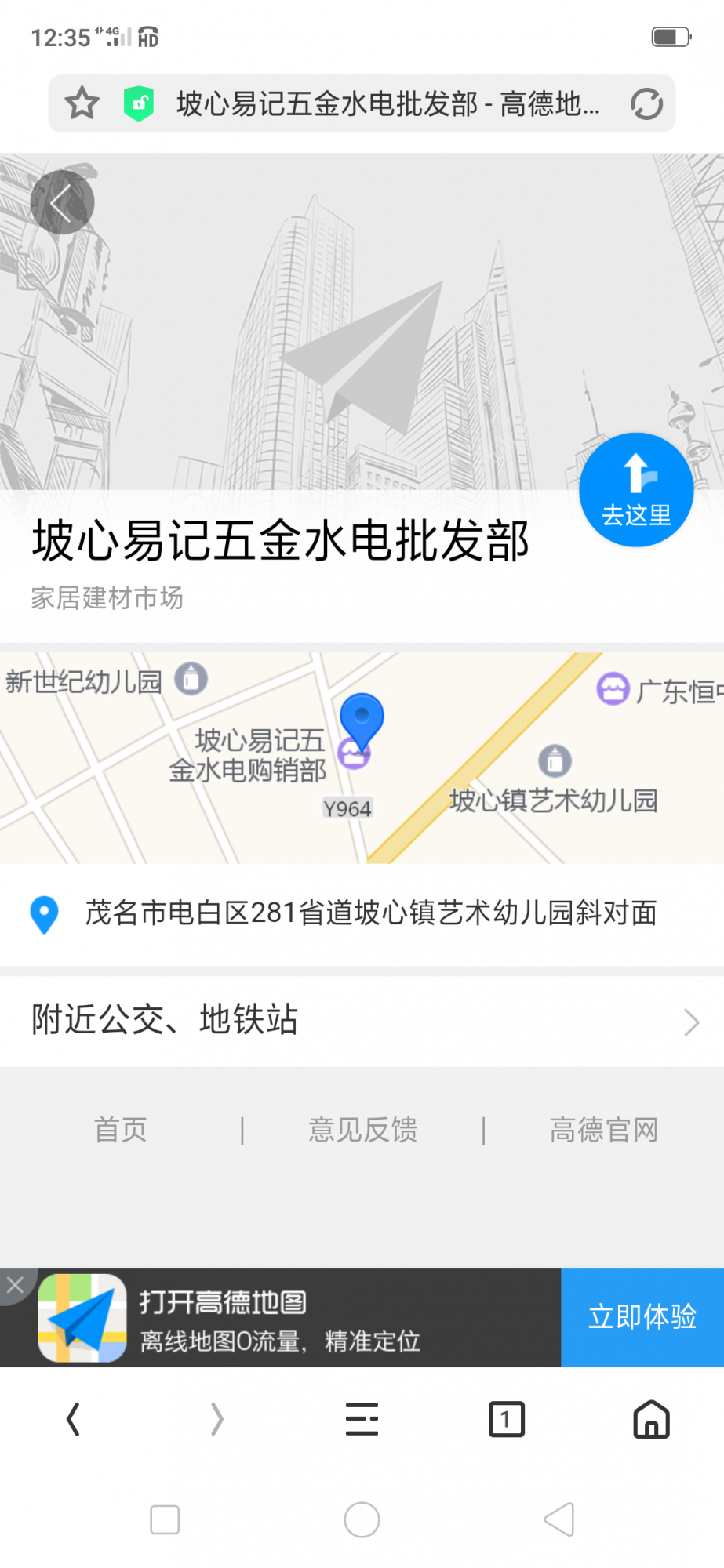This screenshot has width=724, height=1568.
Task: Visit the 高德官网 link
Action: point(603,1130)
